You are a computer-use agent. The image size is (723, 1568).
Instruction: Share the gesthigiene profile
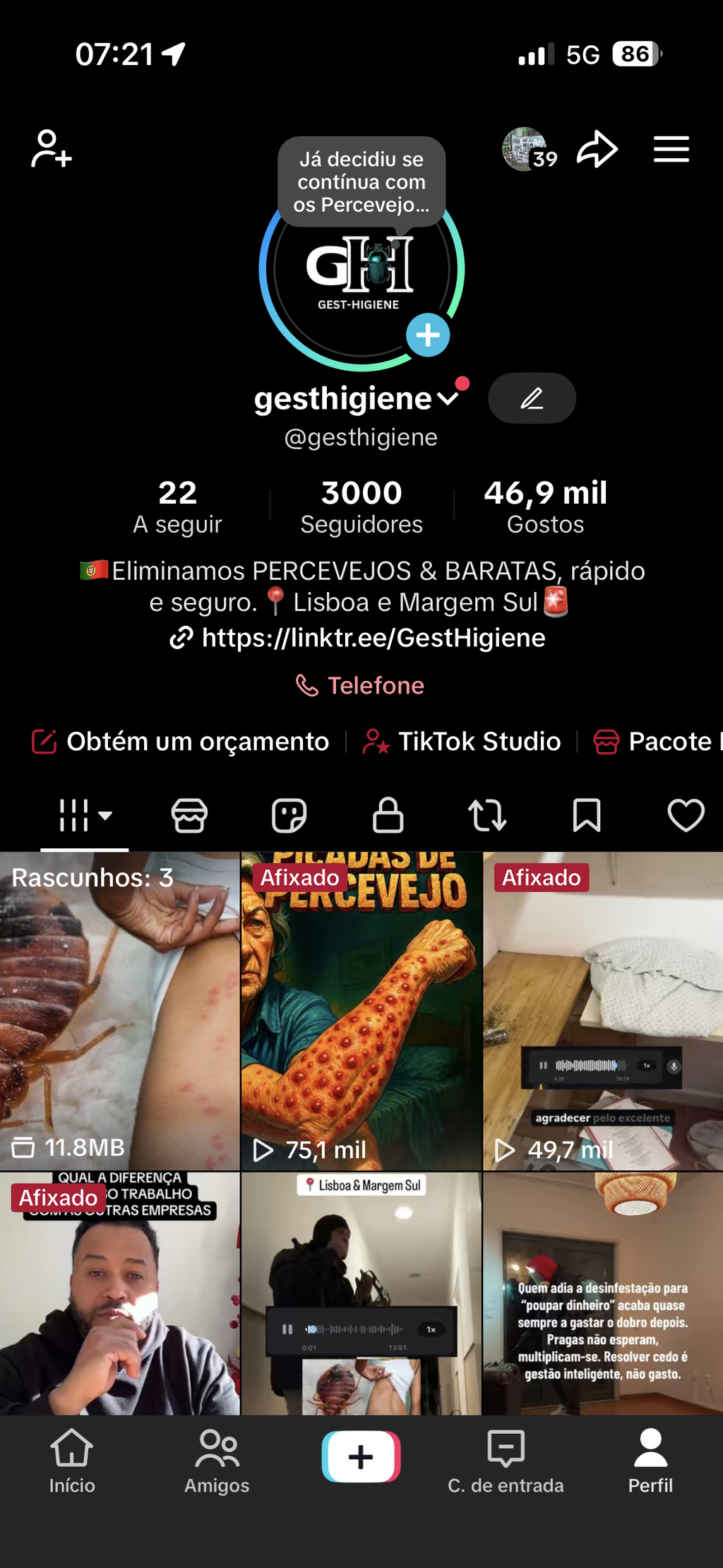(x=598, y=149)
